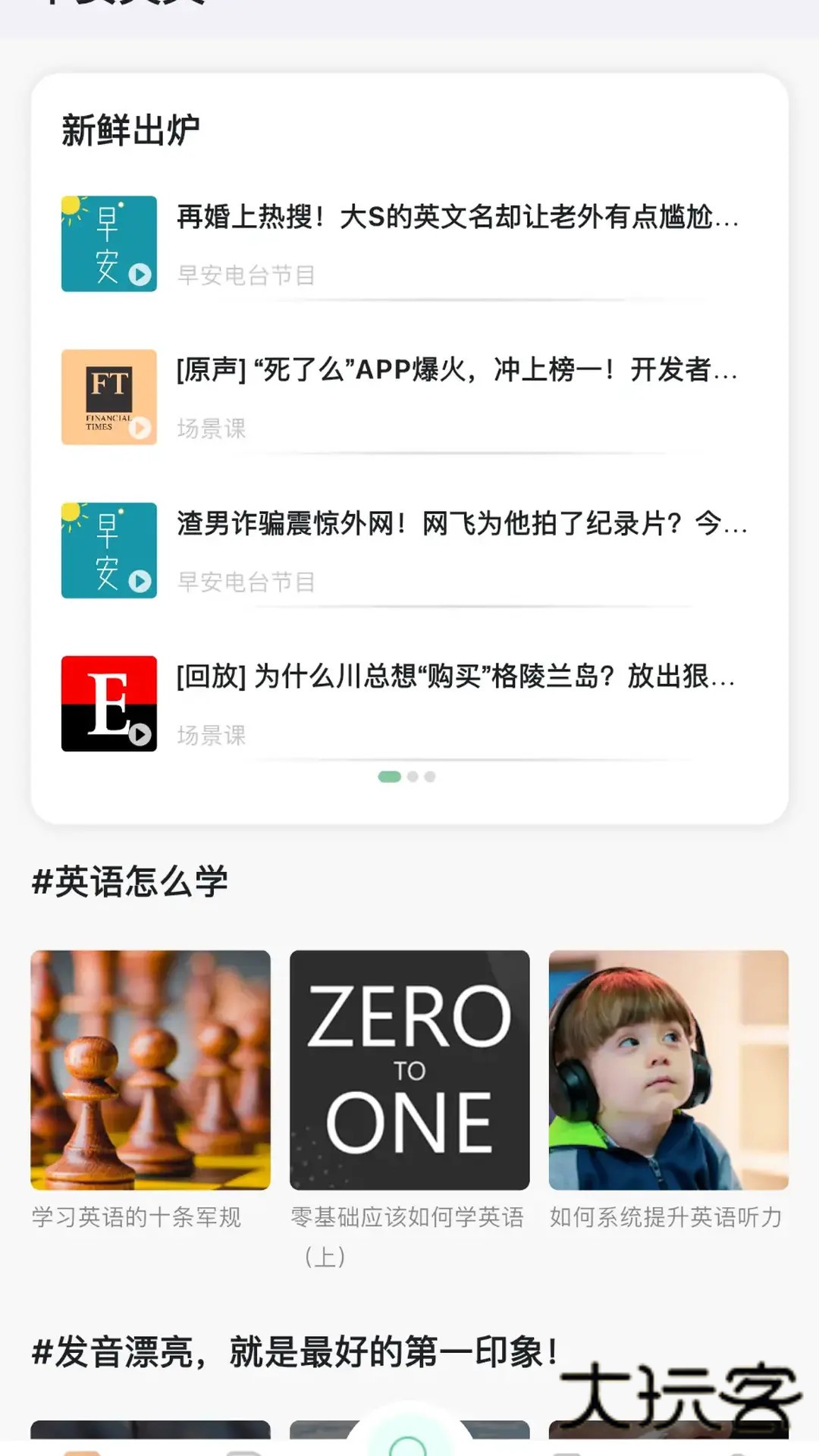Image resolution: width=819 pixels, height=1456 pixels.
Task: Open the 如何系统提升英语听力 card
Action: 668,1071
